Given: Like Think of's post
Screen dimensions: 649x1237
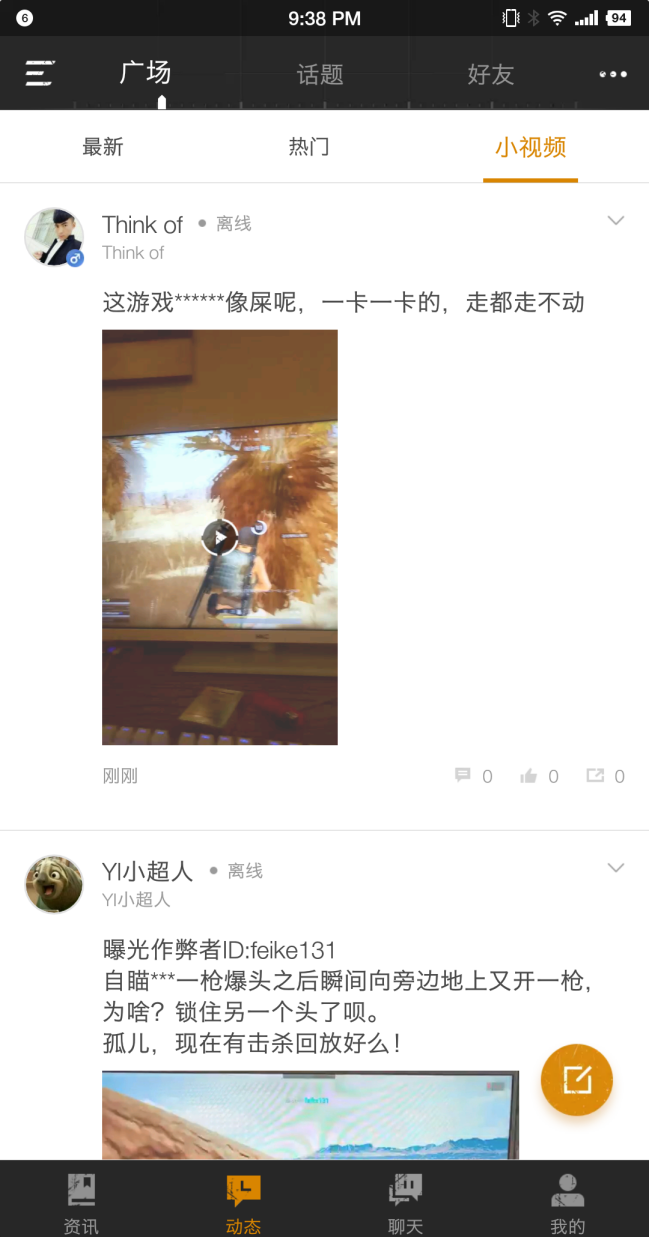Looking at the screenshot, I should [539, 776].
